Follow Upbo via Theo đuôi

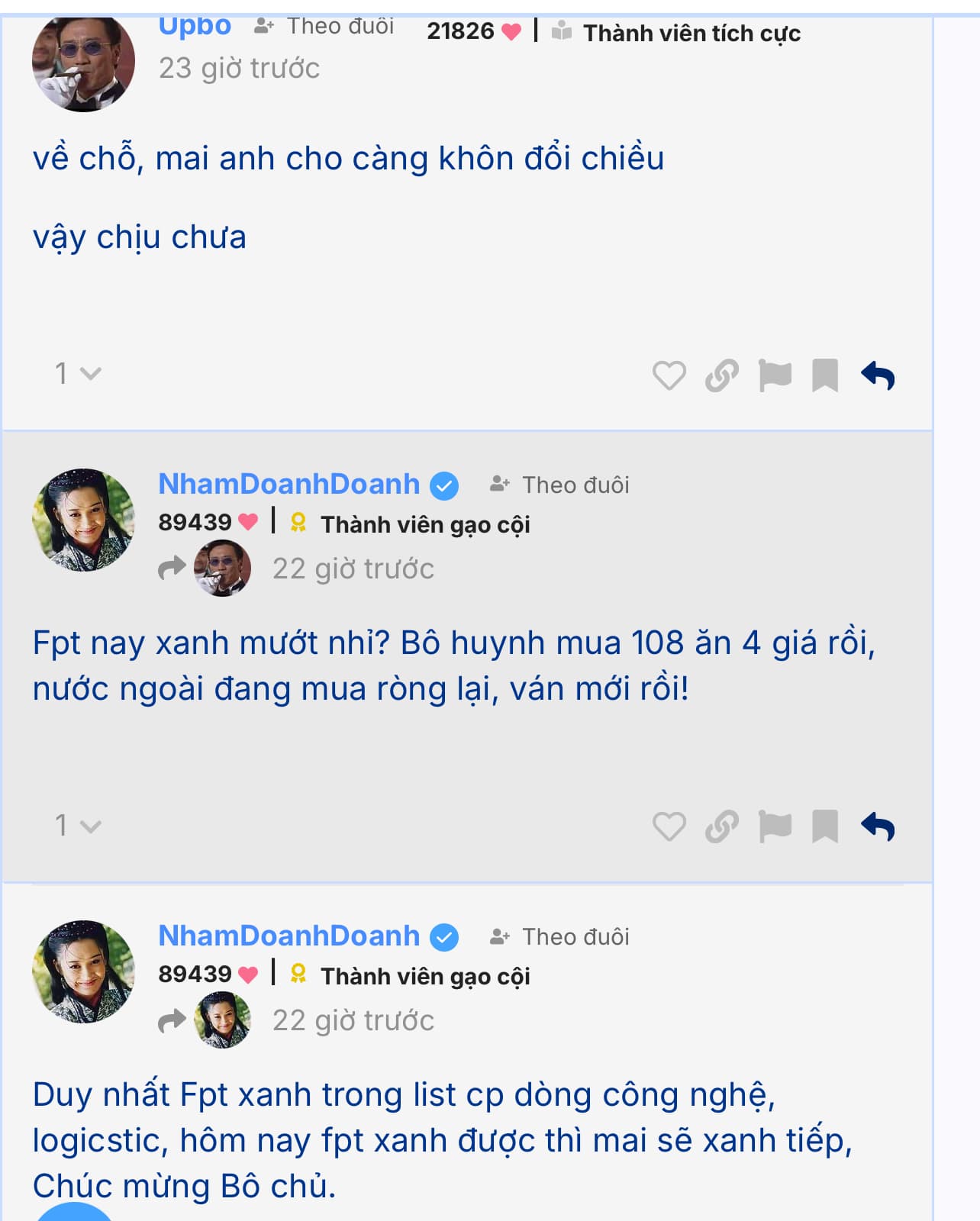pos(325,26)
